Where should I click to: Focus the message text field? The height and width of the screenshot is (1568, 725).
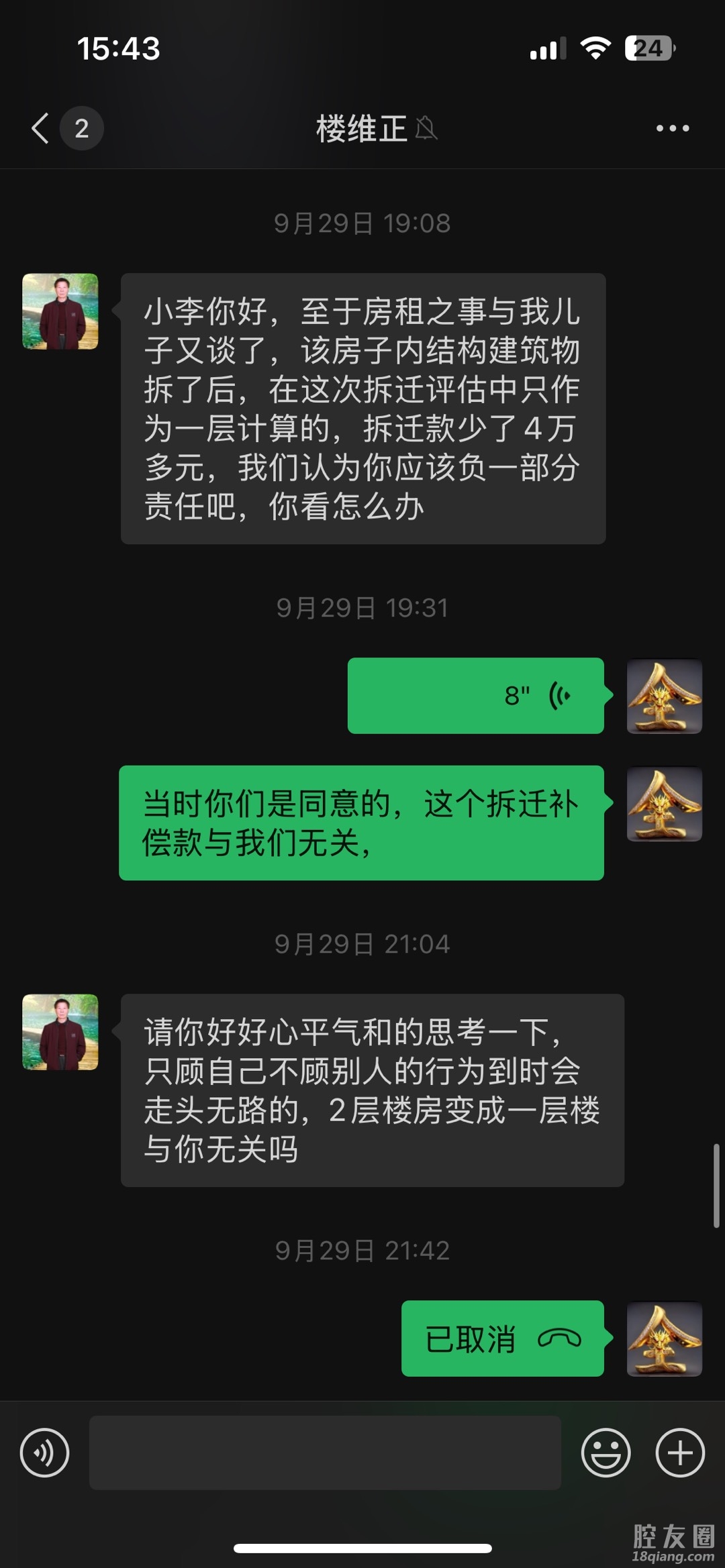(325, 1453)
